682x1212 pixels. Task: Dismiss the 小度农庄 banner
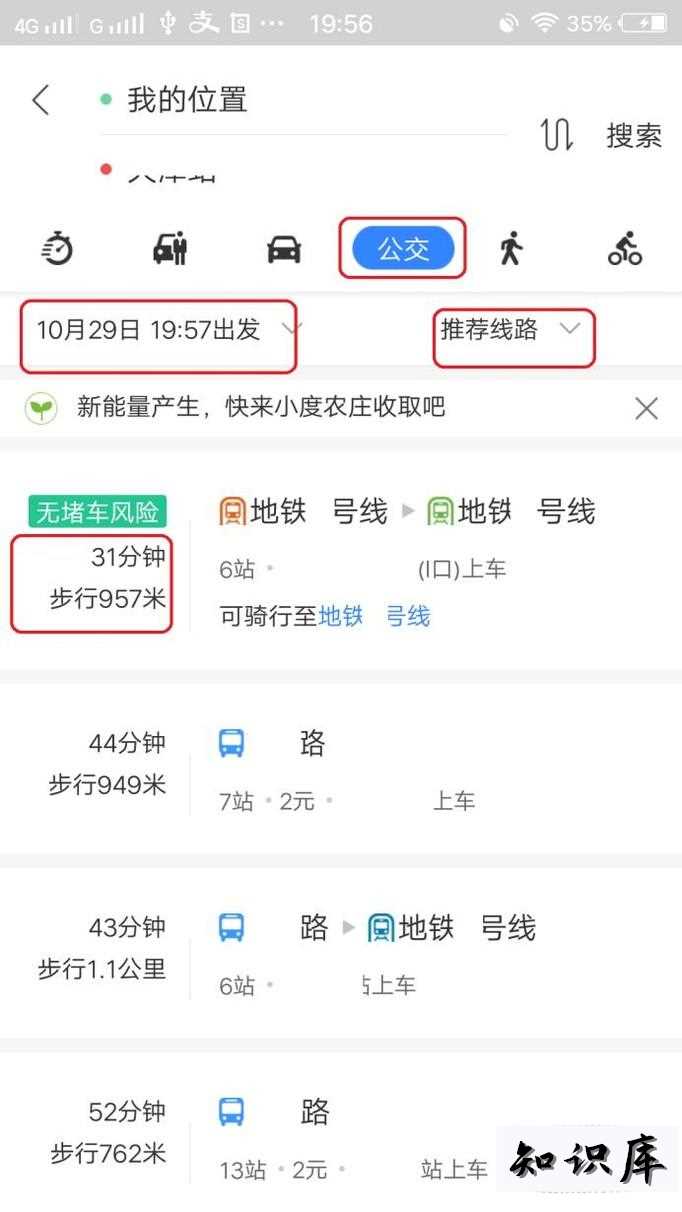click(647, 408)
